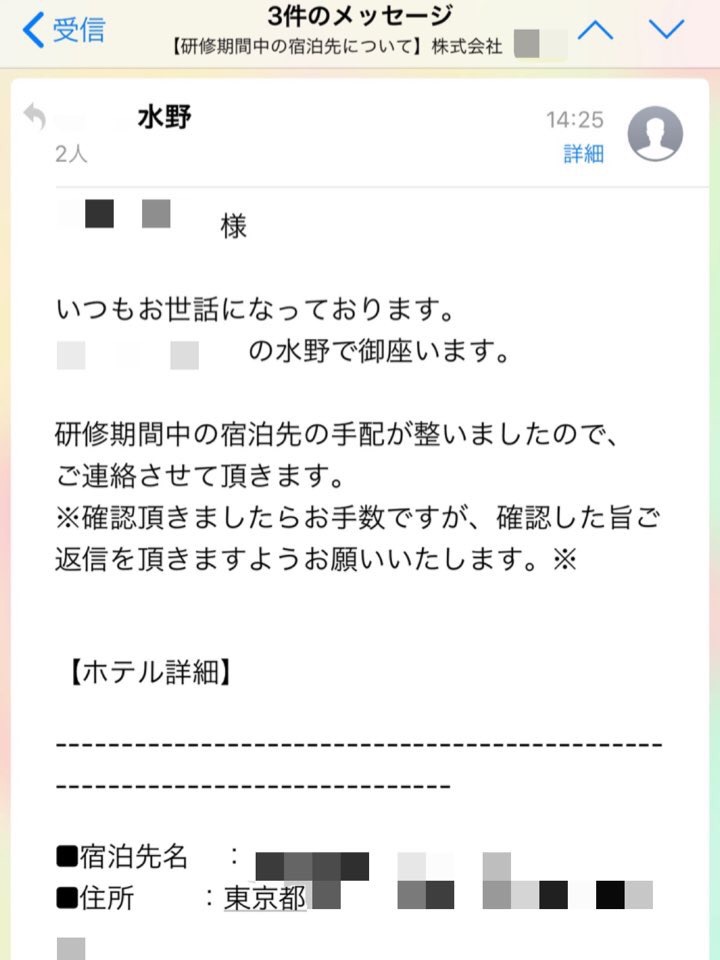Jump to the previous message with the up arrow
Image resolution: width=720 pixels, height=960 pixels.
595,30
